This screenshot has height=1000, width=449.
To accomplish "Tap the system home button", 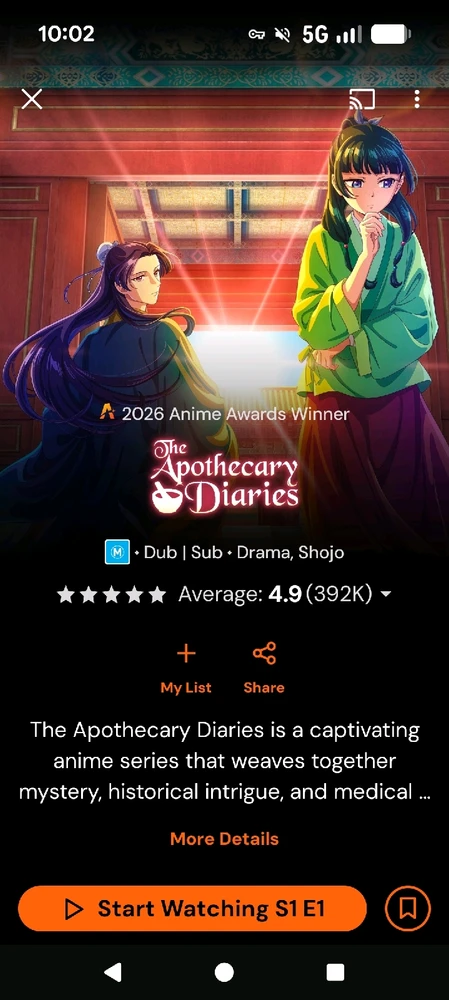I will pyautogui.click(x=224, y=972).
